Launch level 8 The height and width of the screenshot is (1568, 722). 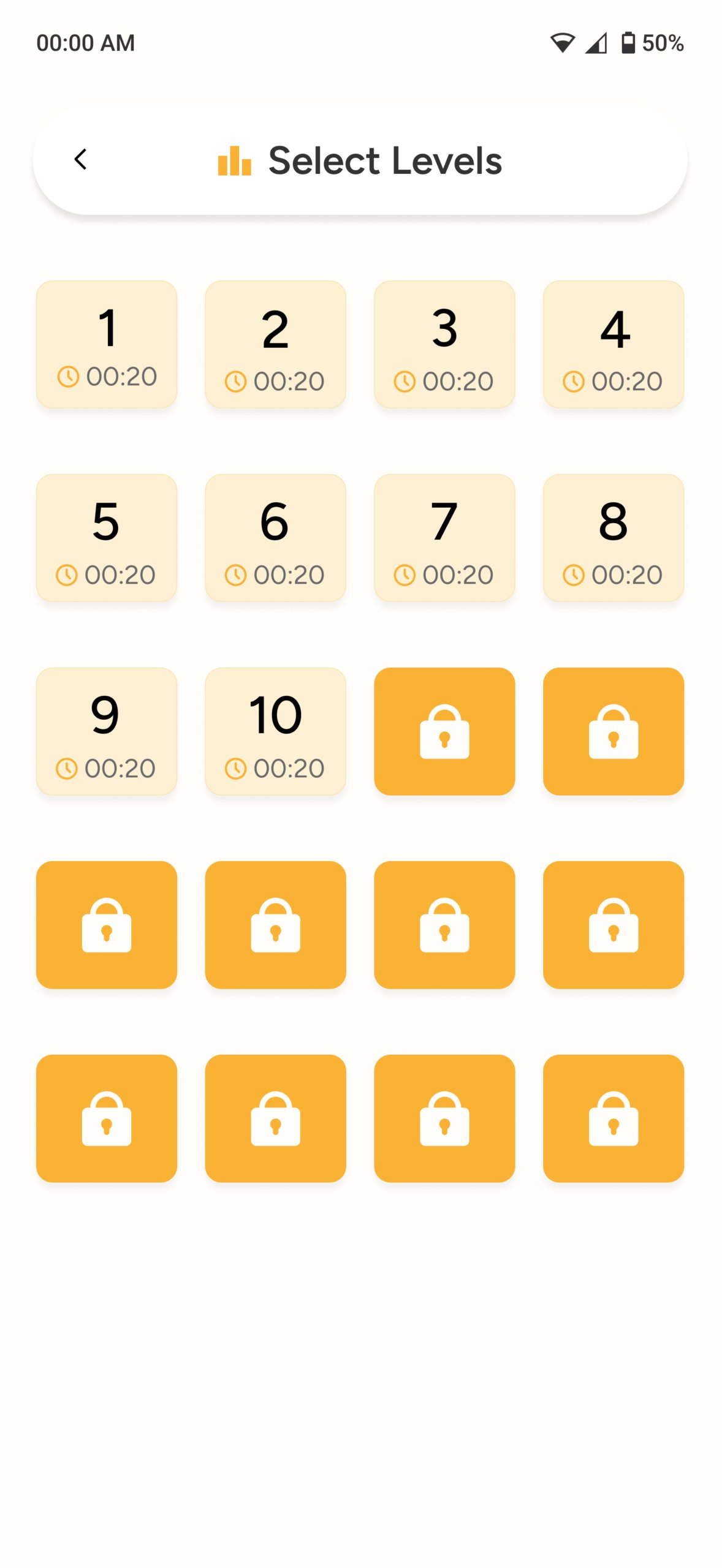(x=613, y=538)
